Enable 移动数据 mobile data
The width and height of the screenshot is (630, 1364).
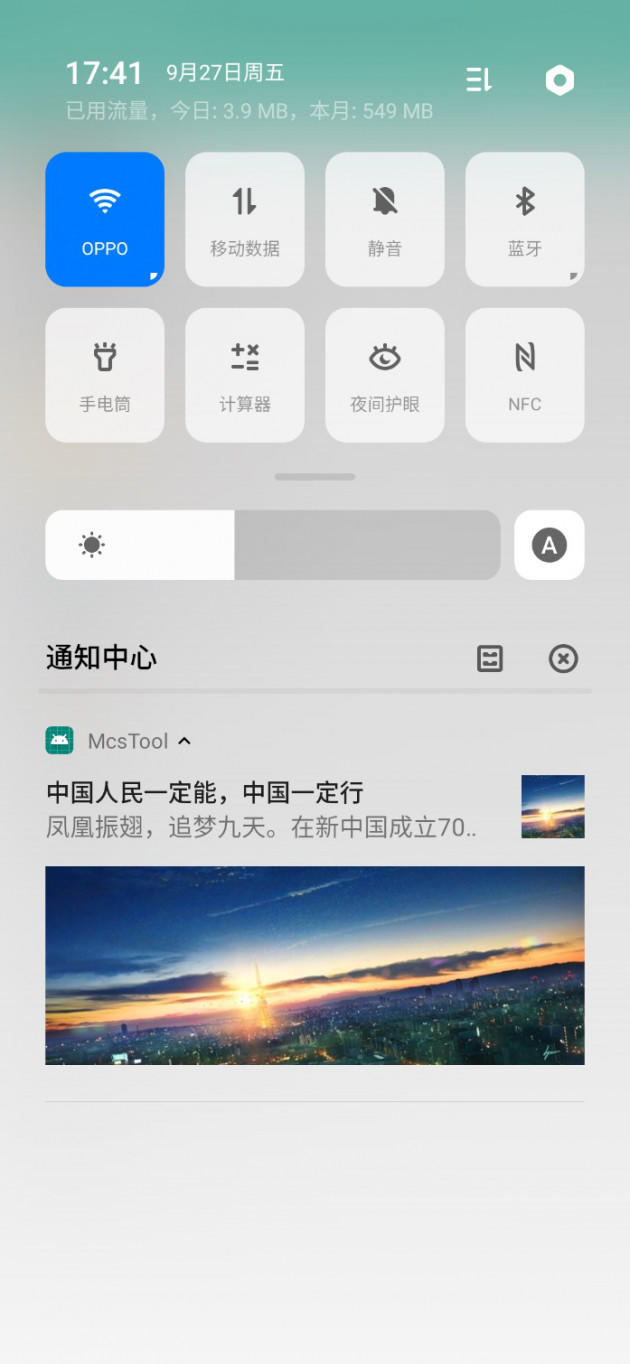(x=245, y=219)
